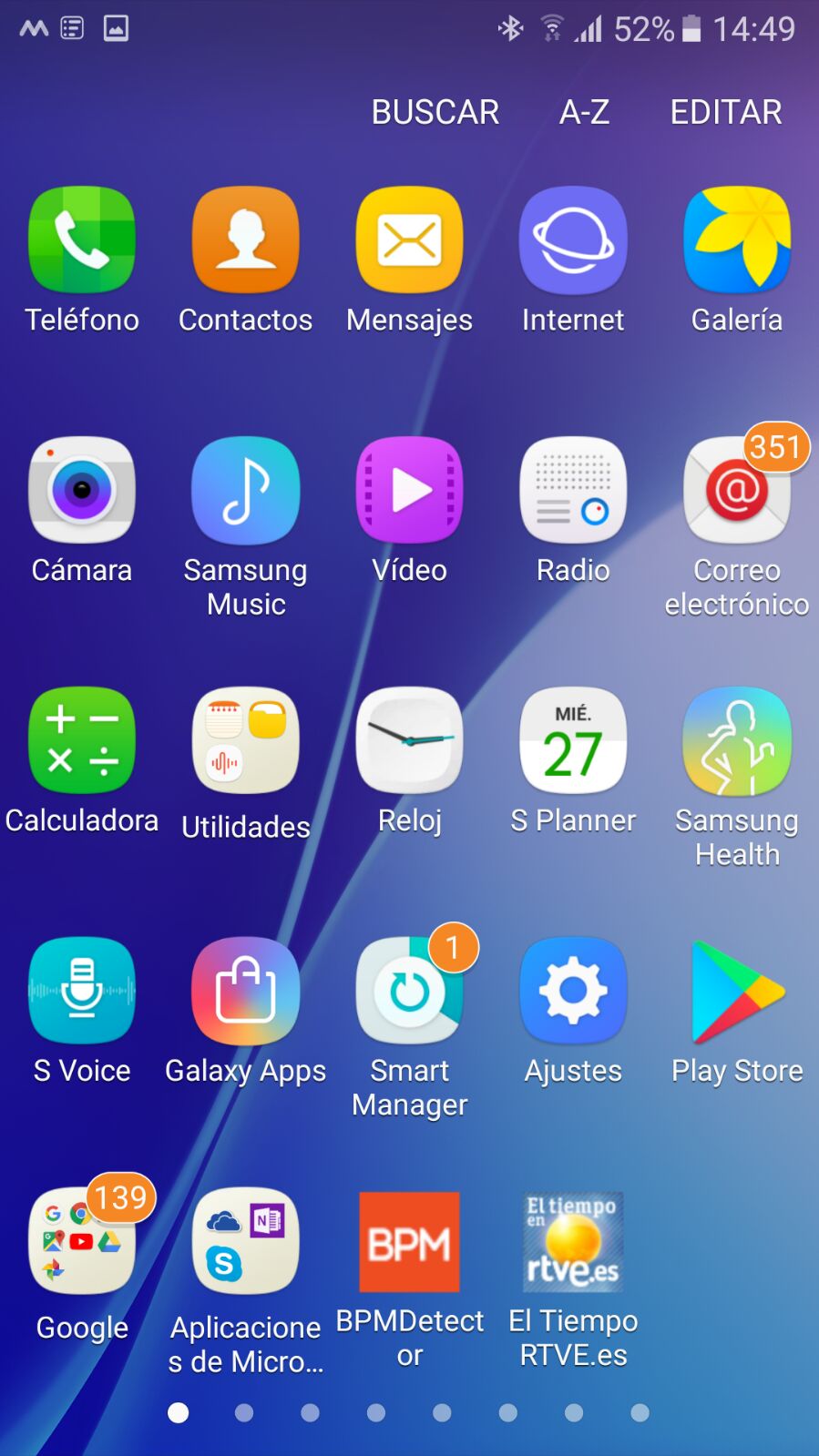Launch the Calculadora app
The image size is (819, 1456).
click(x=82, y=741)
